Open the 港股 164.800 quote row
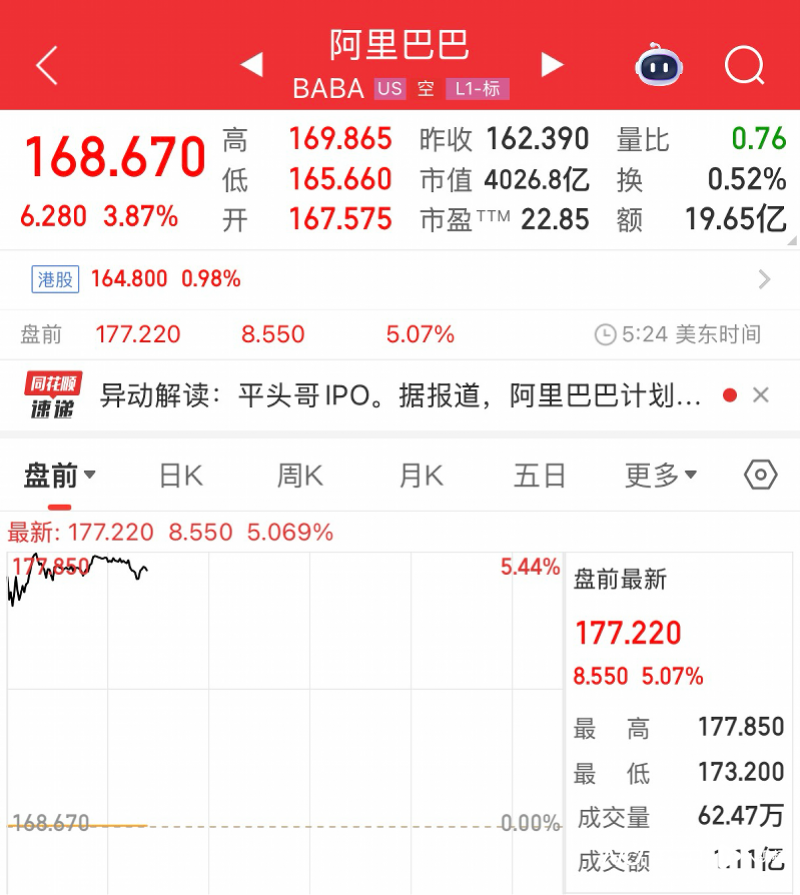800x895 pixels. point(400,279)
